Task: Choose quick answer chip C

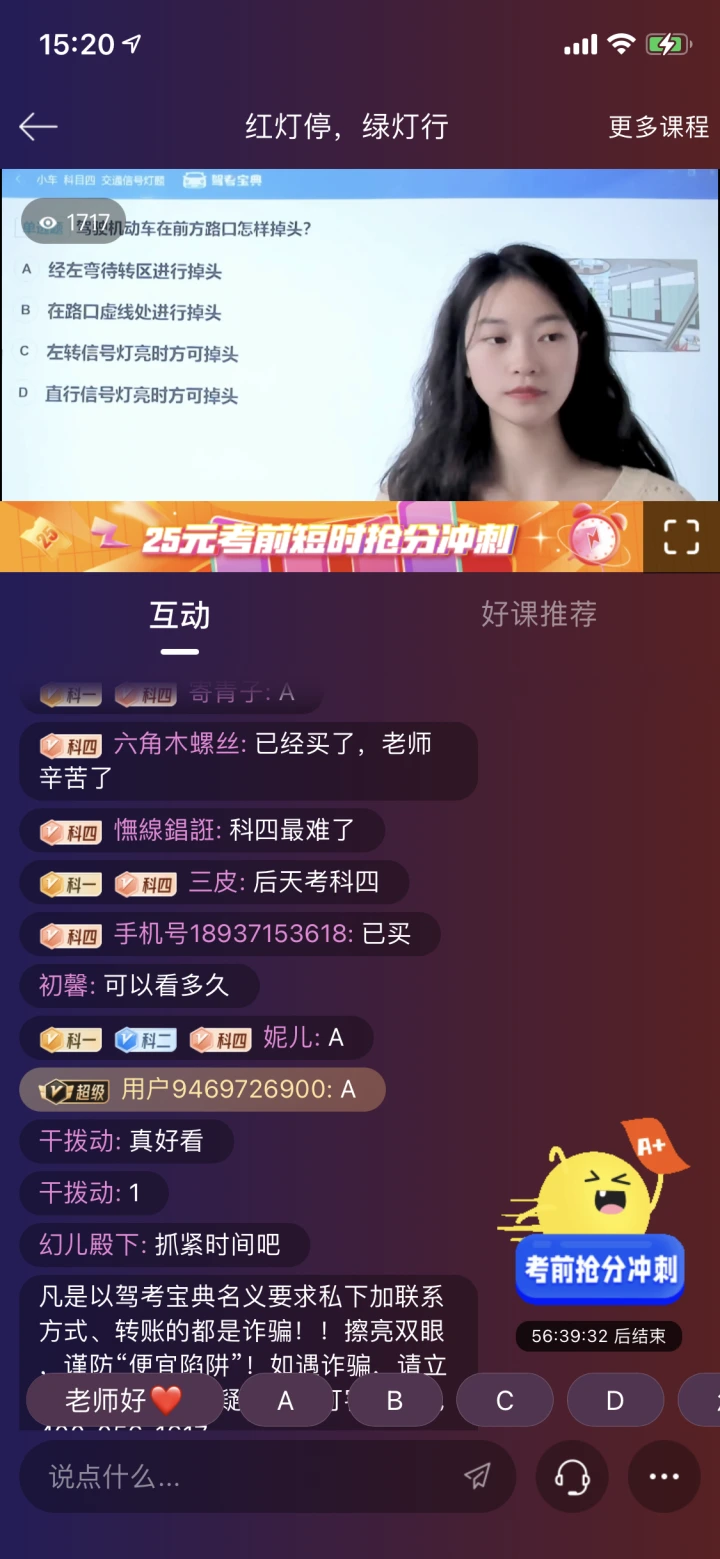Action: (x=505, y=1401)
